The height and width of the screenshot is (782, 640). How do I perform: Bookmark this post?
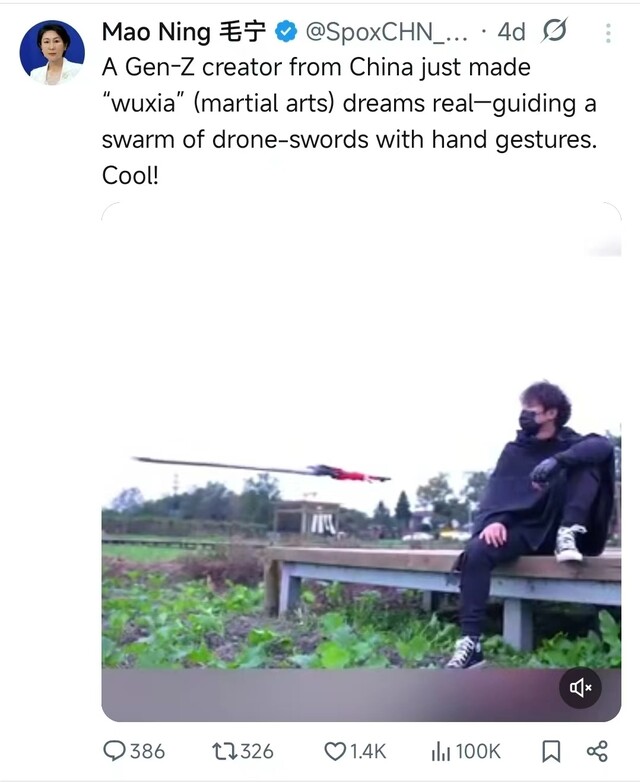click(550, 751)
